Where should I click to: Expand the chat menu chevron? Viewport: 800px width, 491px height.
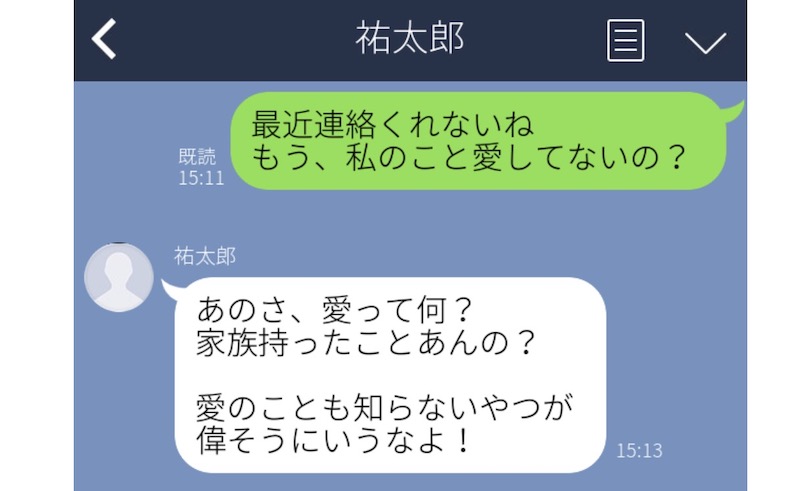pos(705,42)
